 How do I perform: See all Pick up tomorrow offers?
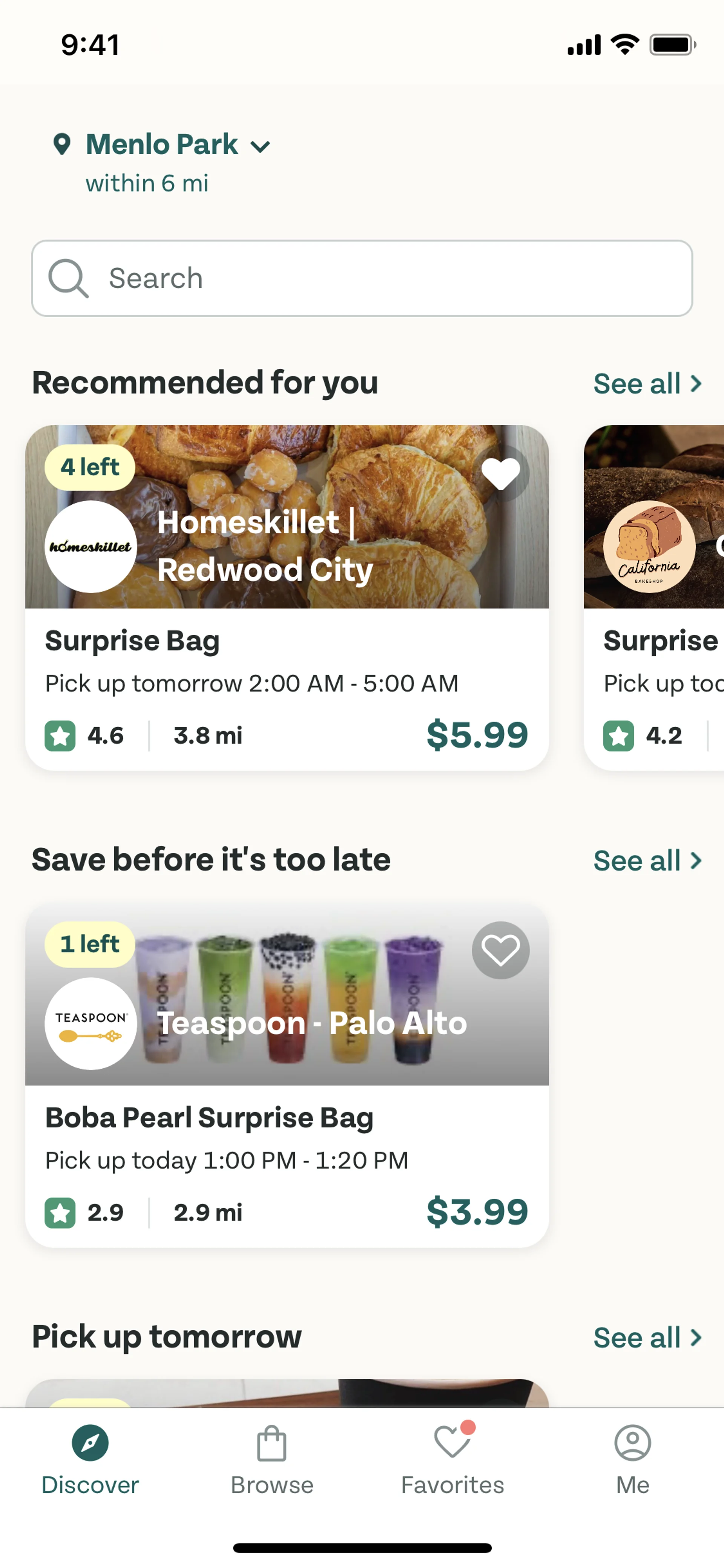pyautogui.click(x=647, y=1338)
